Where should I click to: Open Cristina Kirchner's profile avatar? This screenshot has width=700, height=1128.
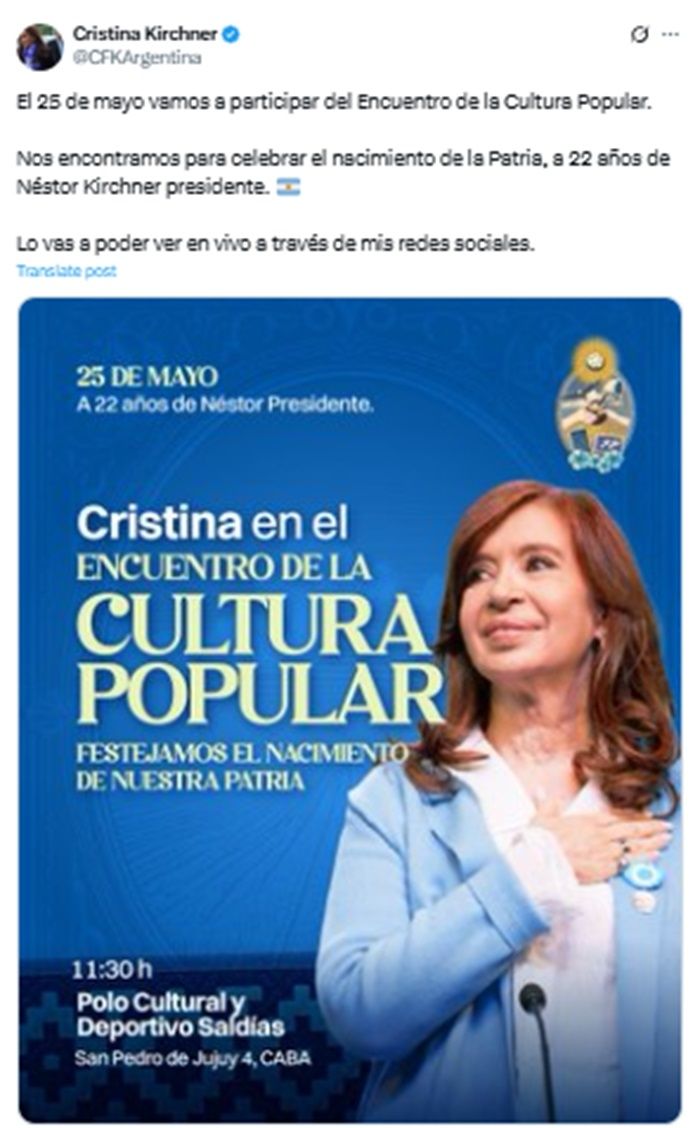(x=40, y=46)
